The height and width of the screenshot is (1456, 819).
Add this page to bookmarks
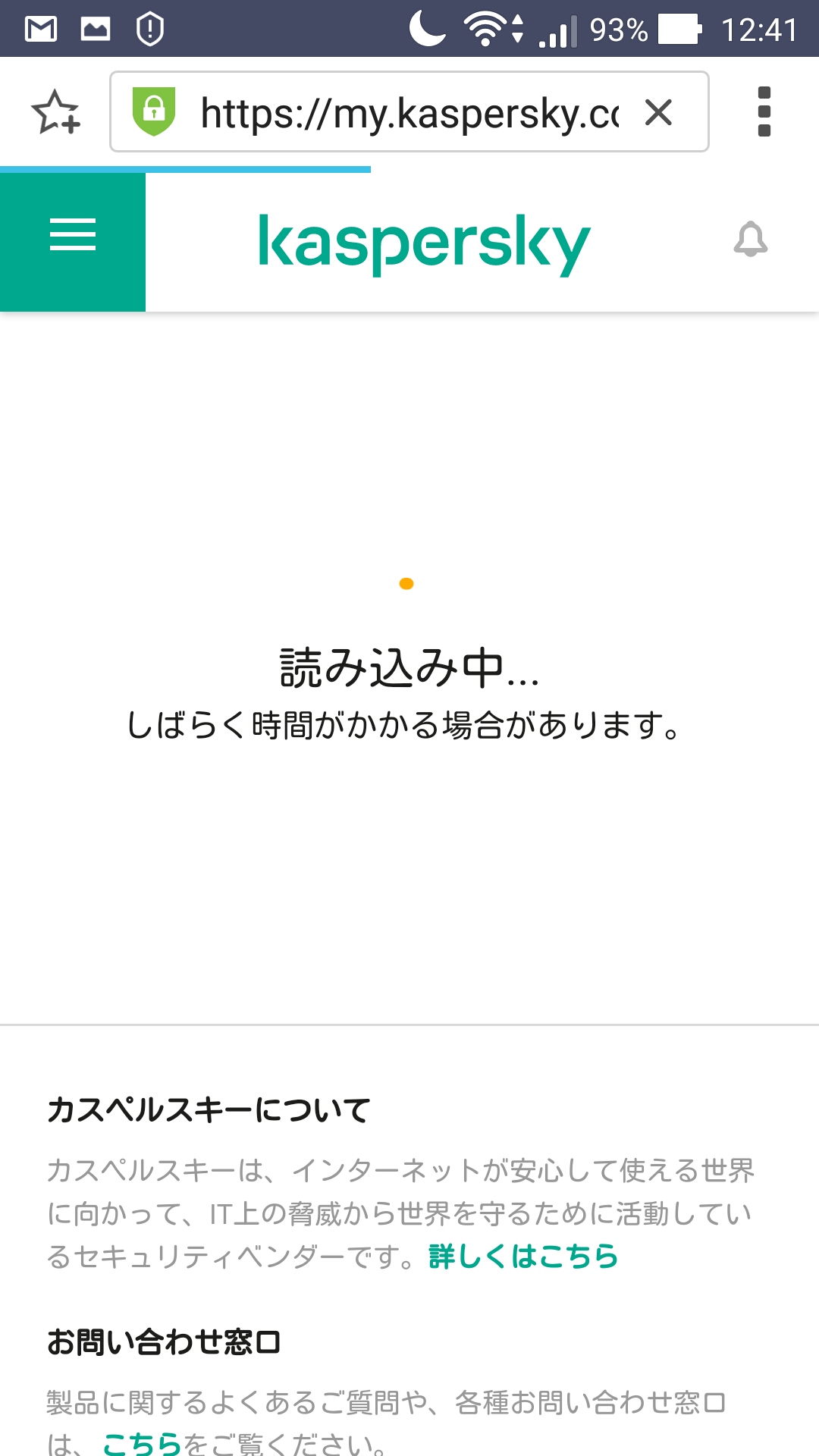point(55,112)
